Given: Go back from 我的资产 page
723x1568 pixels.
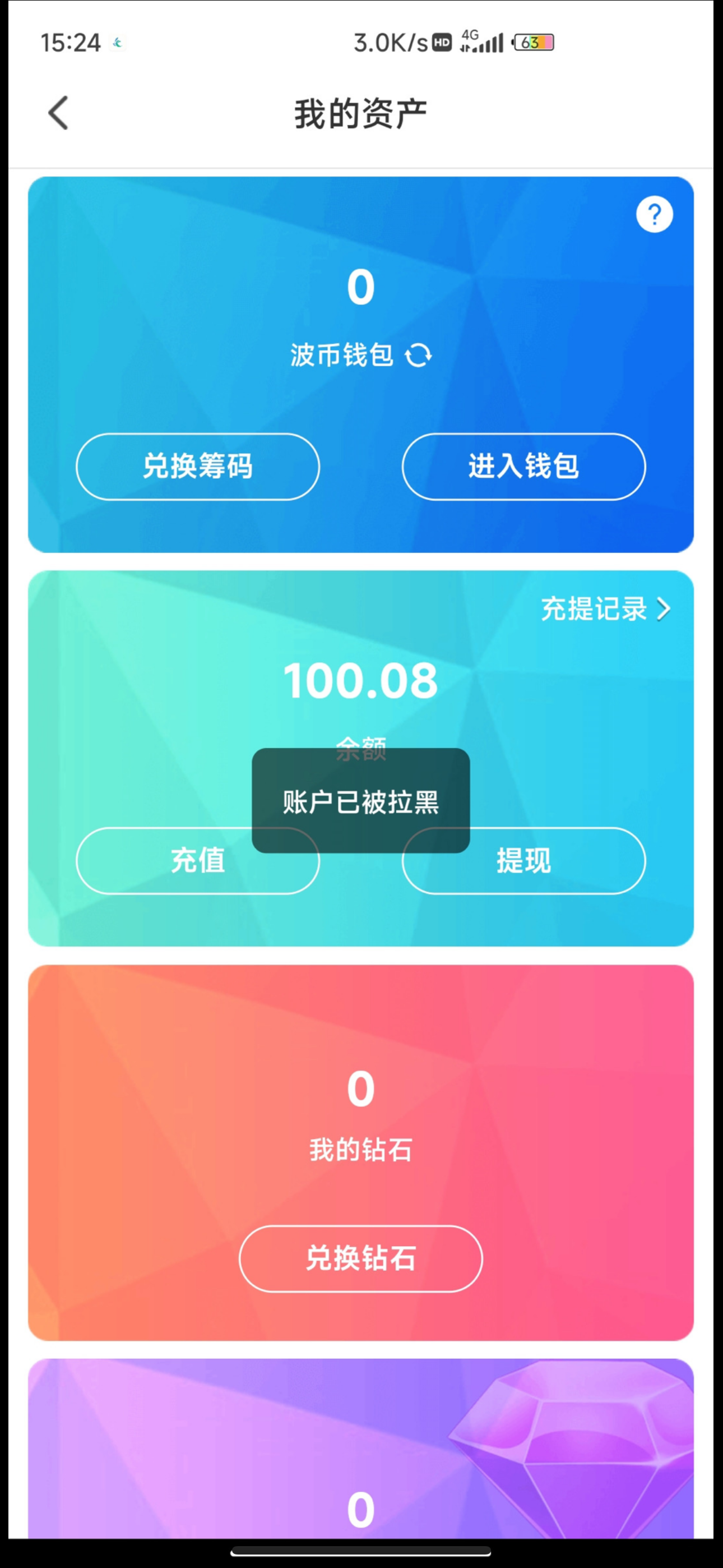Looking at the screenshot, I should 58,113.
